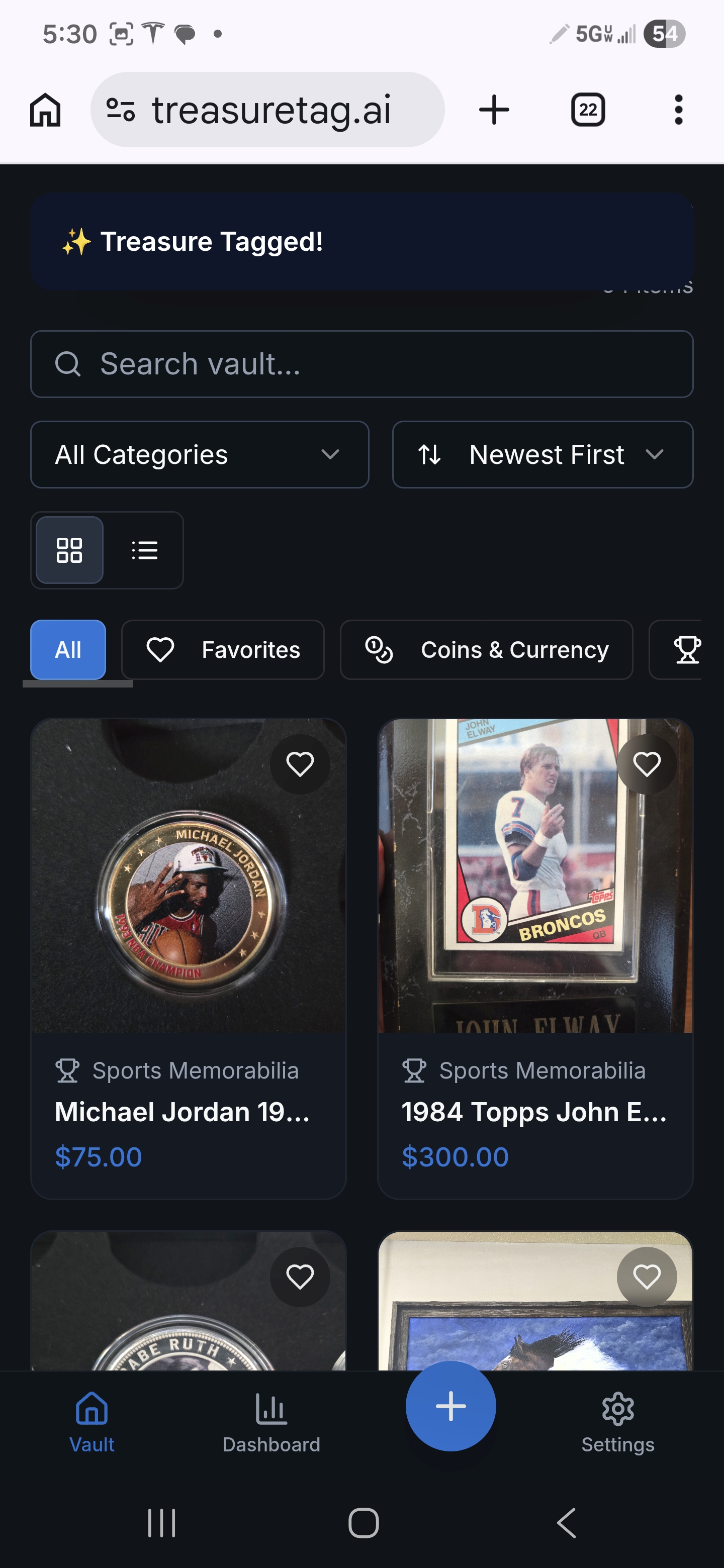Image resolution: width=724 pixels, height=1568 pixels.
Task: Switch to list view layout
Action: (x=144, y=550)
